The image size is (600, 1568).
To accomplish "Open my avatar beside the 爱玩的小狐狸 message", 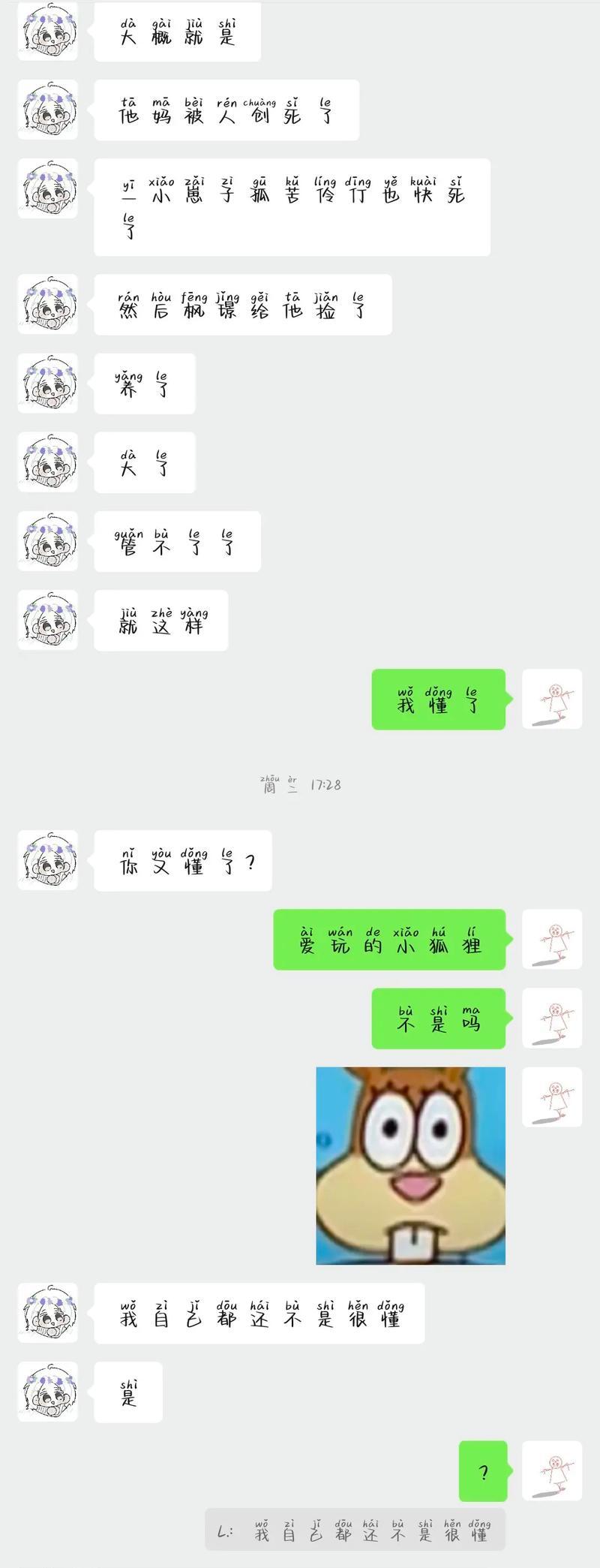I will point(552,939).
